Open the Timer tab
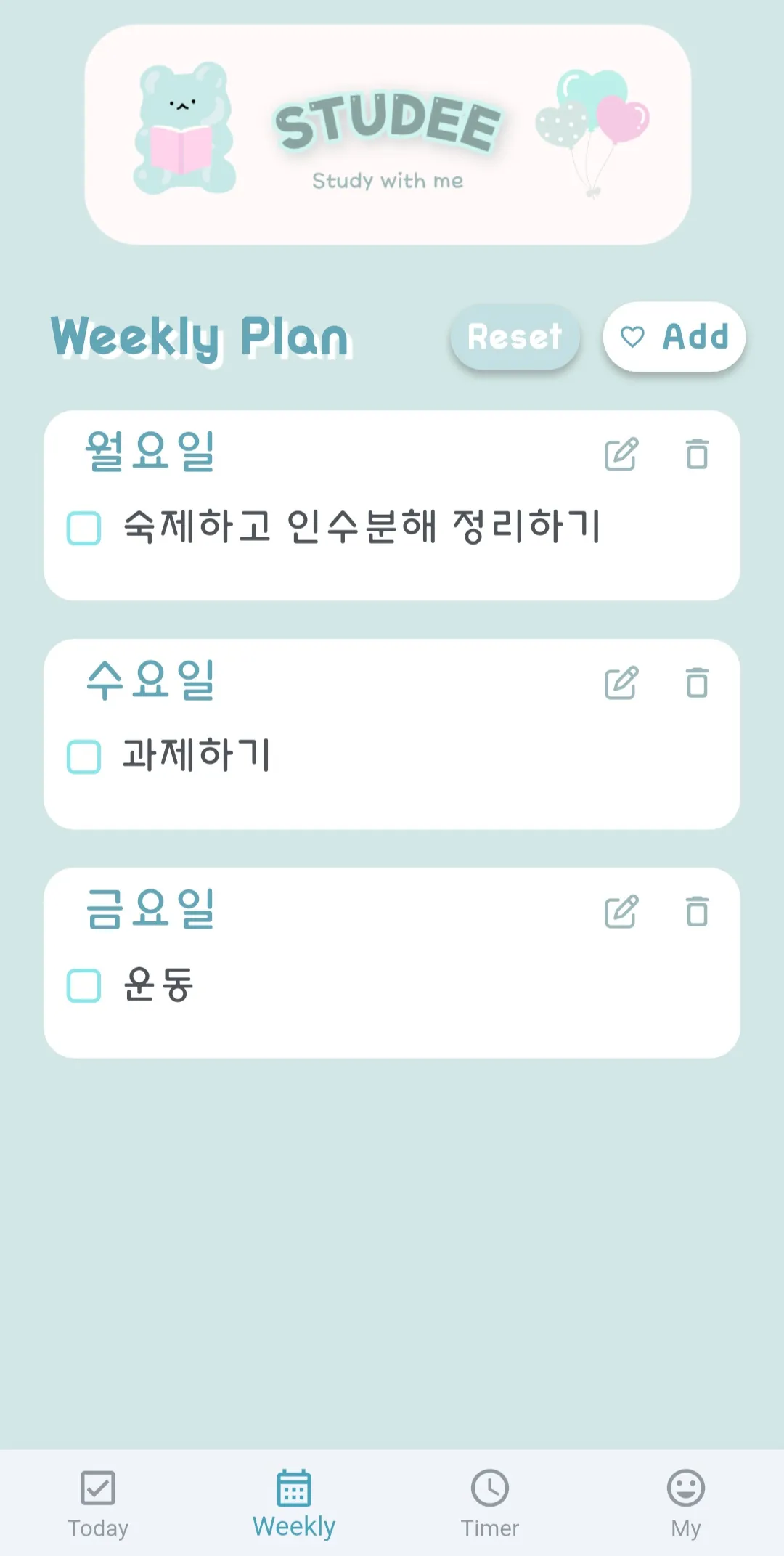The height and width of the screenshot is (1556, 784). [x=490, y=1503]
